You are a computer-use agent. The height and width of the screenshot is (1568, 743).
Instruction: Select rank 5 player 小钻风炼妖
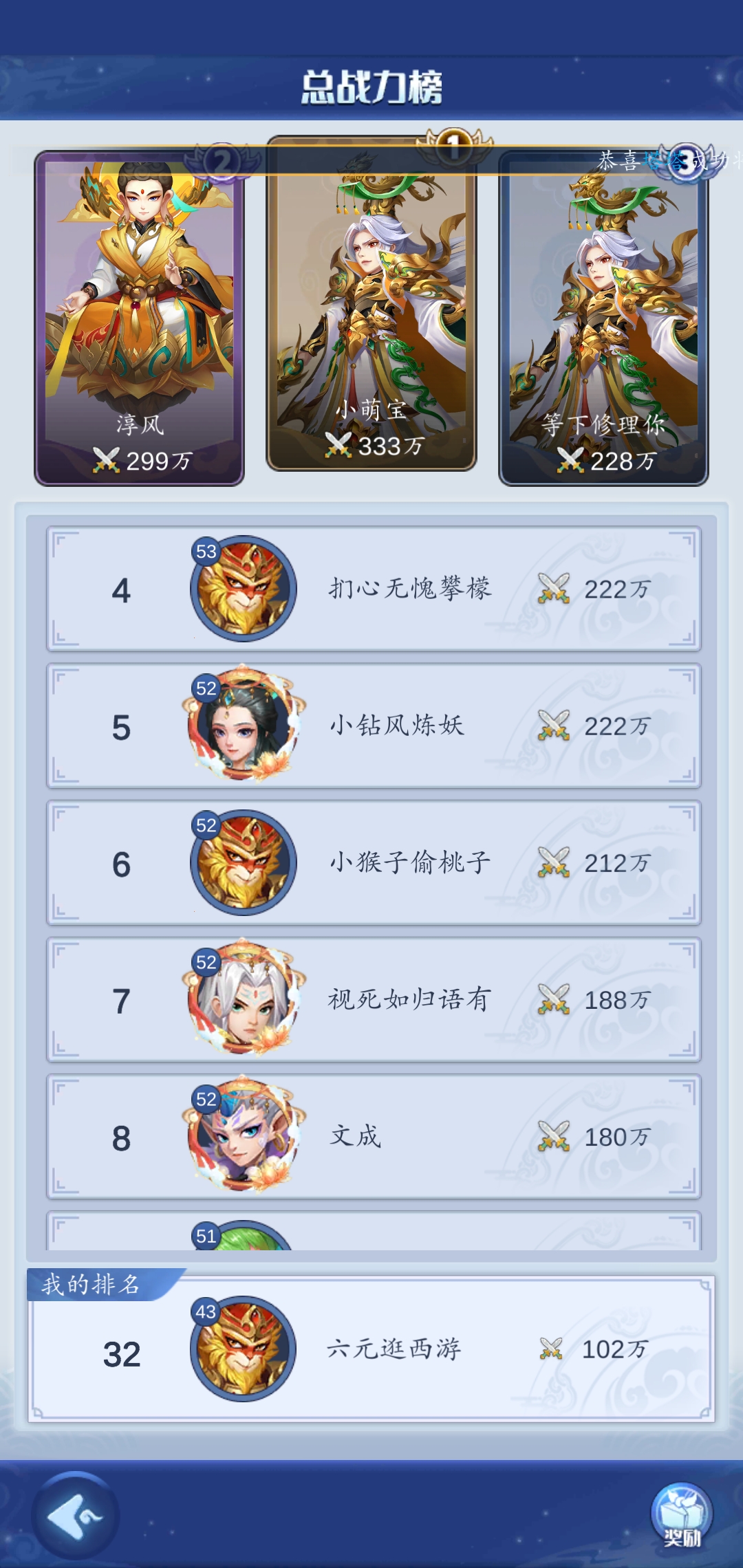point(374,726)
